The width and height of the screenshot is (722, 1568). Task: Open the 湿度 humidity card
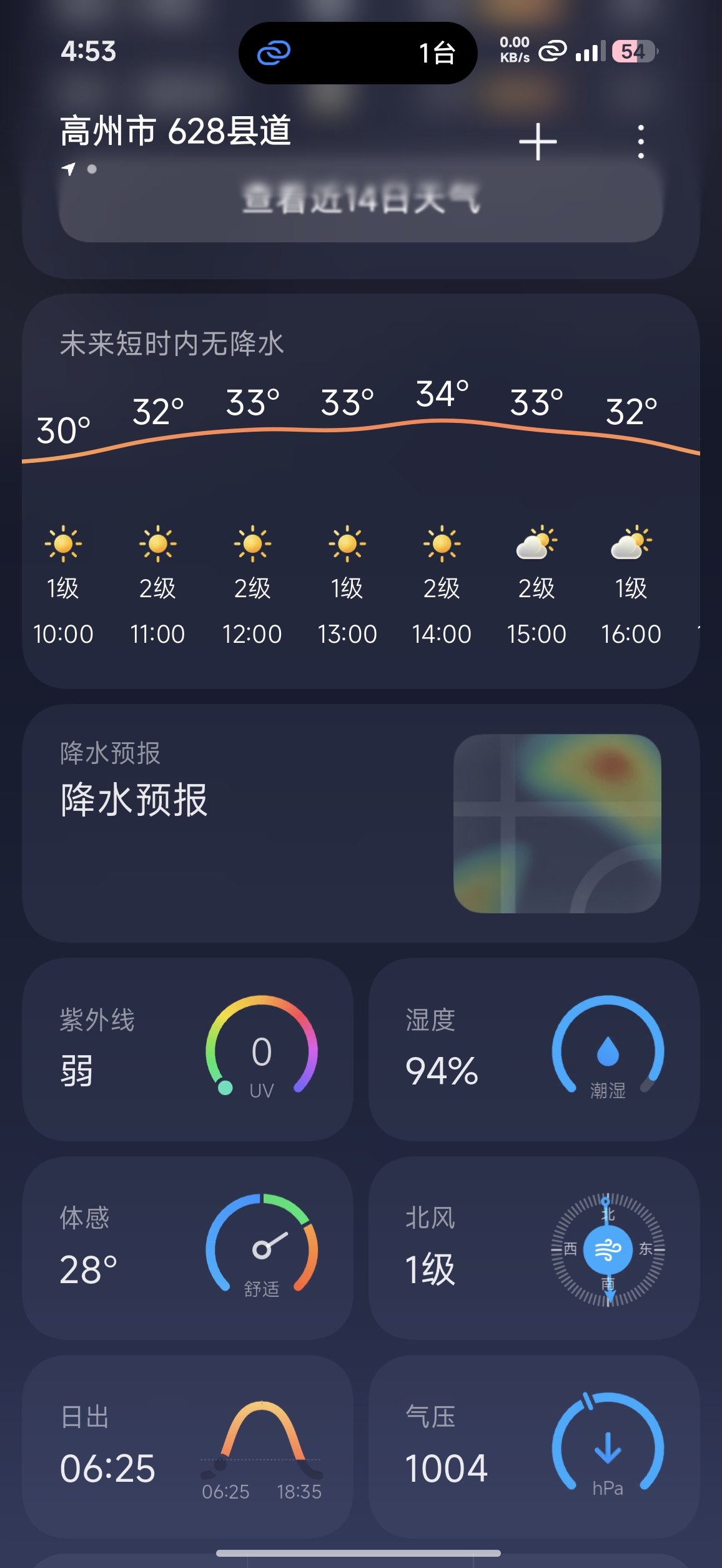click(534, 1049)
